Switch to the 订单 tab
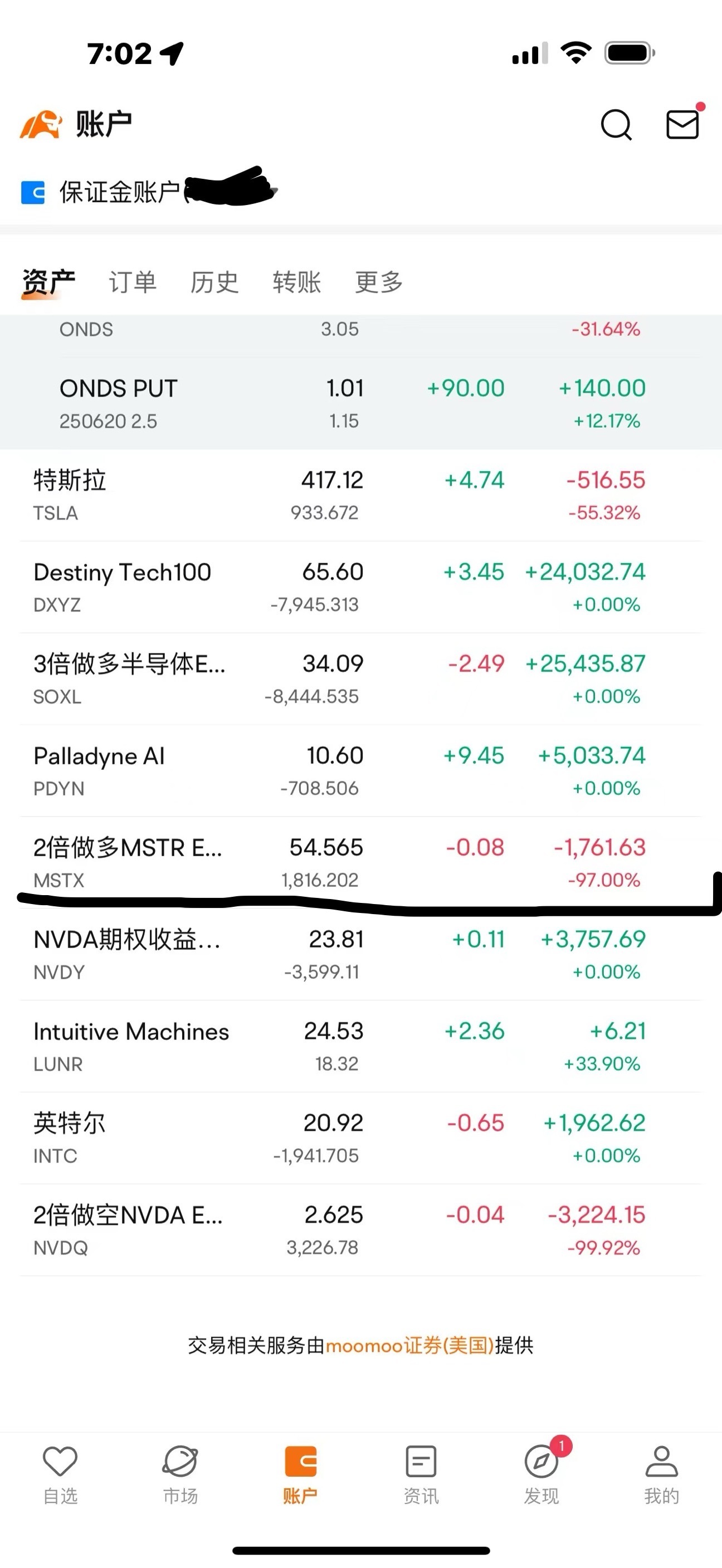Screen dimensions: 722x1568 pyautogui.click(x=133, y=282)
